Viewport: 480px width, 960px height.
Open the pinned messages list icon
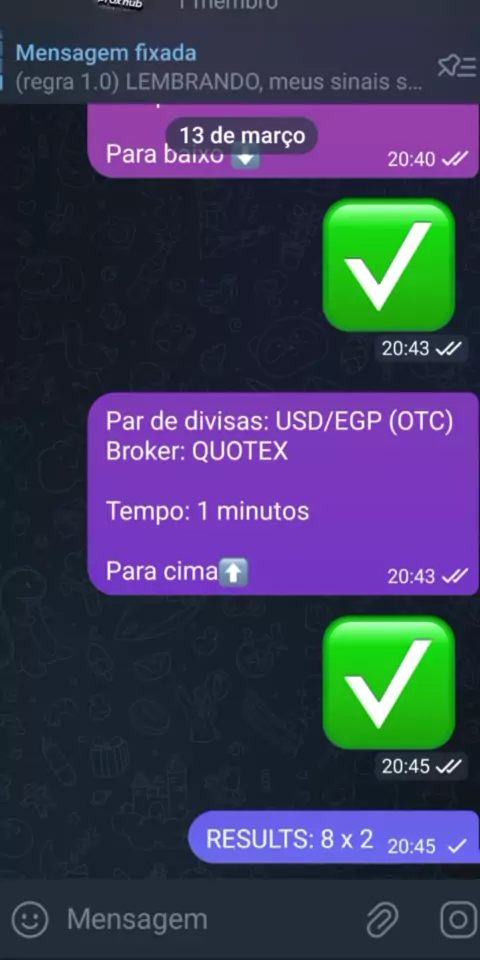456,67
